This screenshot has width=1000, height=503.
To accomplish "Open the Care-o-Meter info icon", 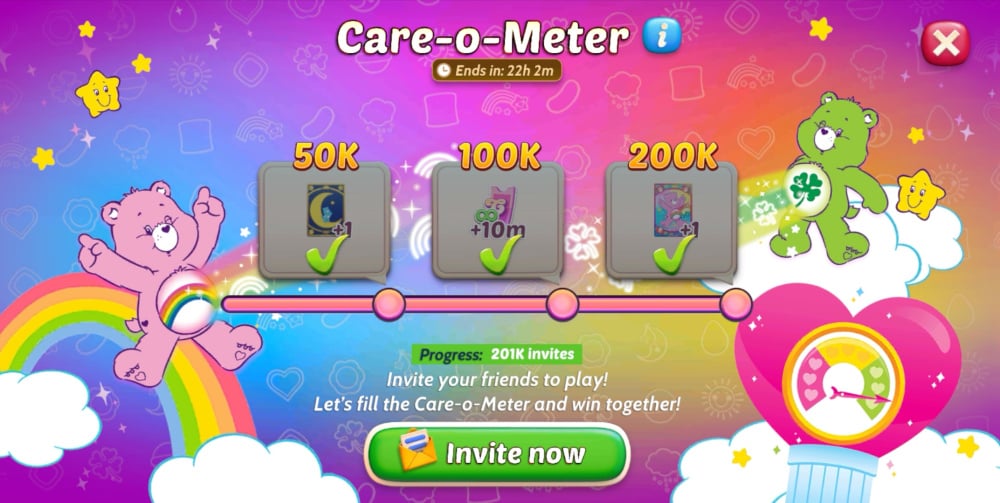I will 661,37.
